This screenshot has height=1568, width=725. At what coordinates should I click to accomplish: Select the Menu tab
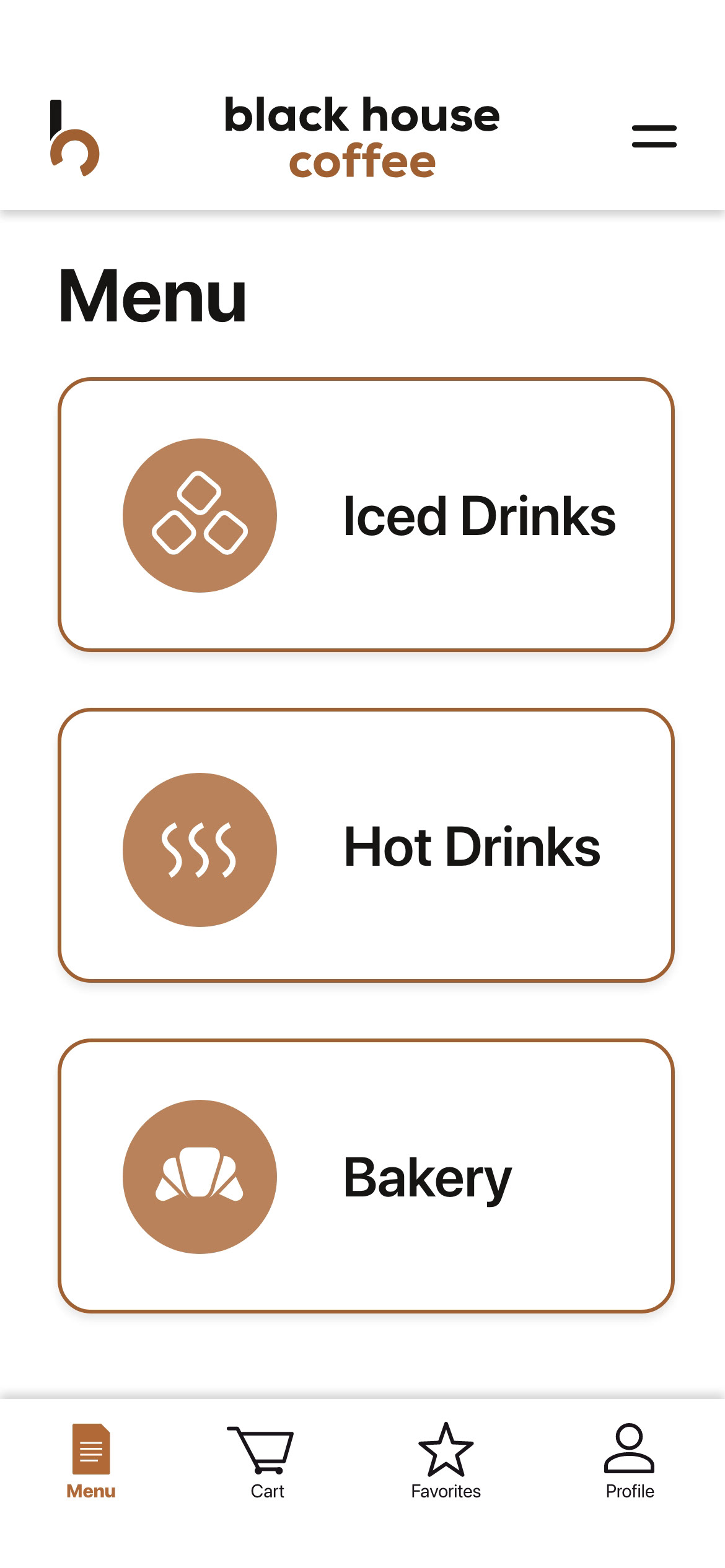pos(91,1461)
